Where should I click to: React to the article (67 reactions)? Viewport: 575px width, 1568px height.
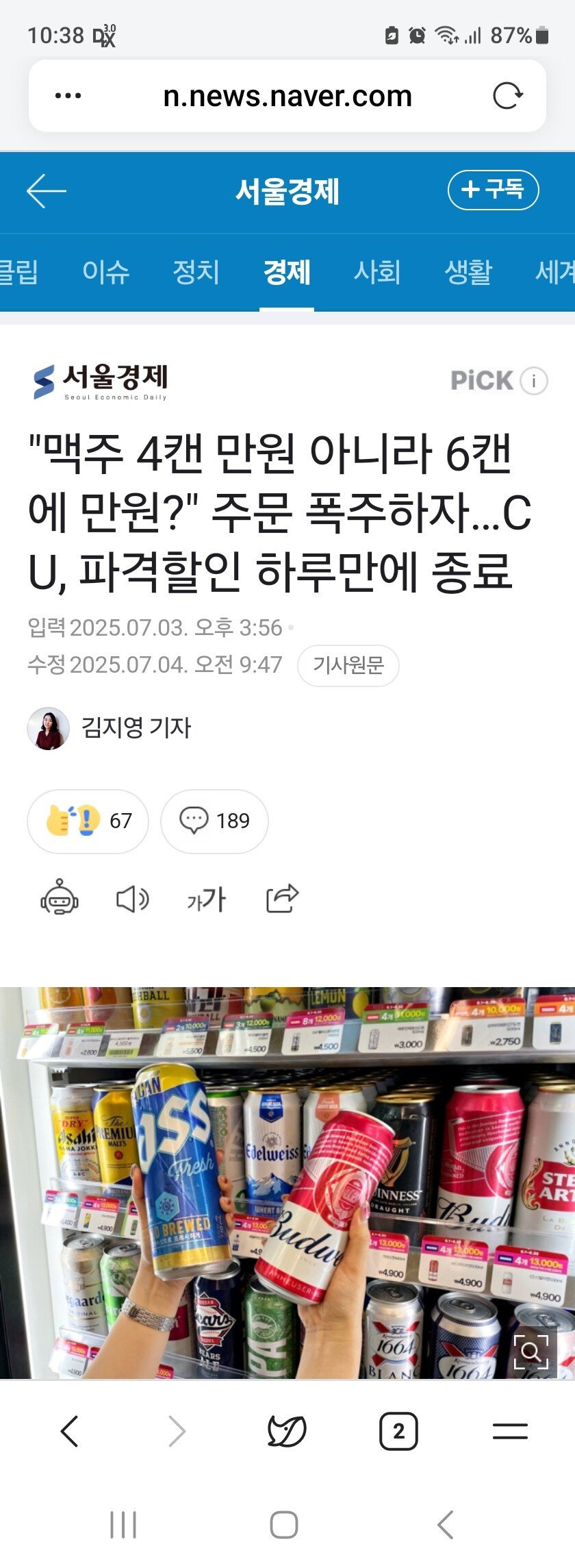(88, 821)
